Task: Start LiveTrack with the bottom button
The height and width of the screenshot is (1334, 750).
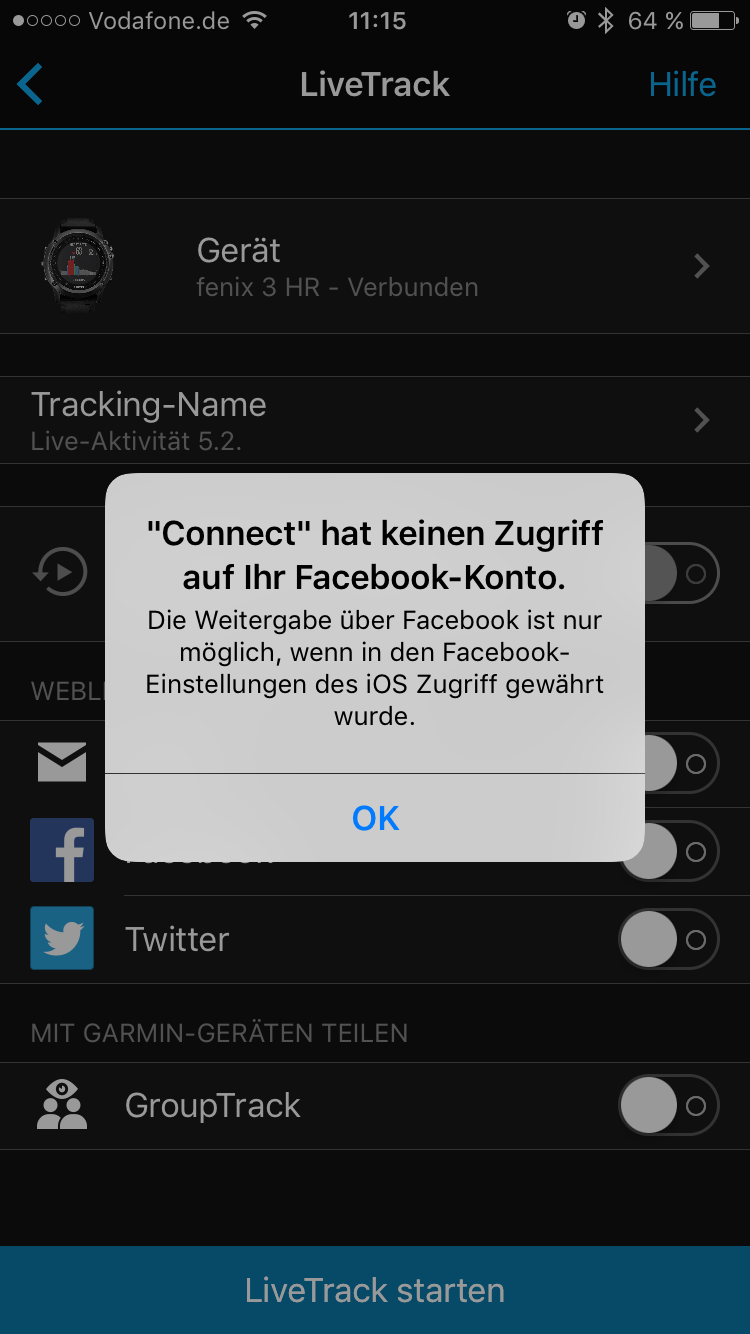Action: click(375, 1290)
